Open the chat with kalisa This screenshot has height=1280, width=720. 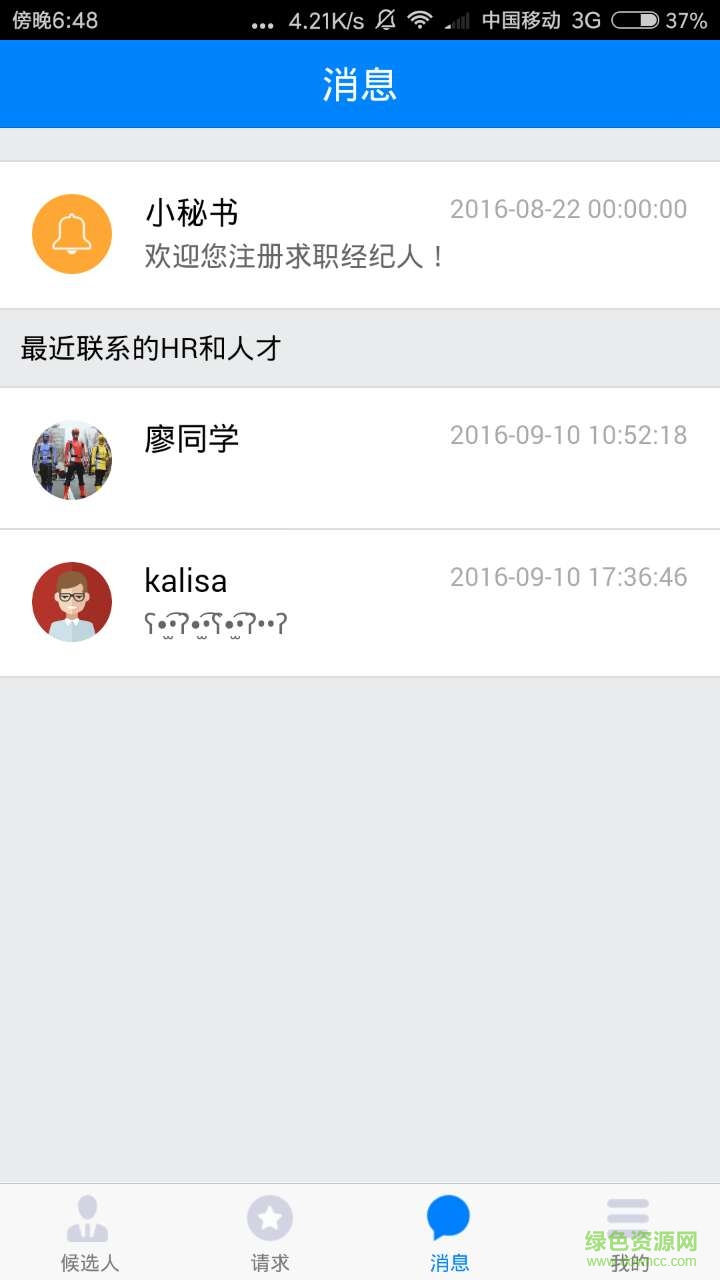360,601
